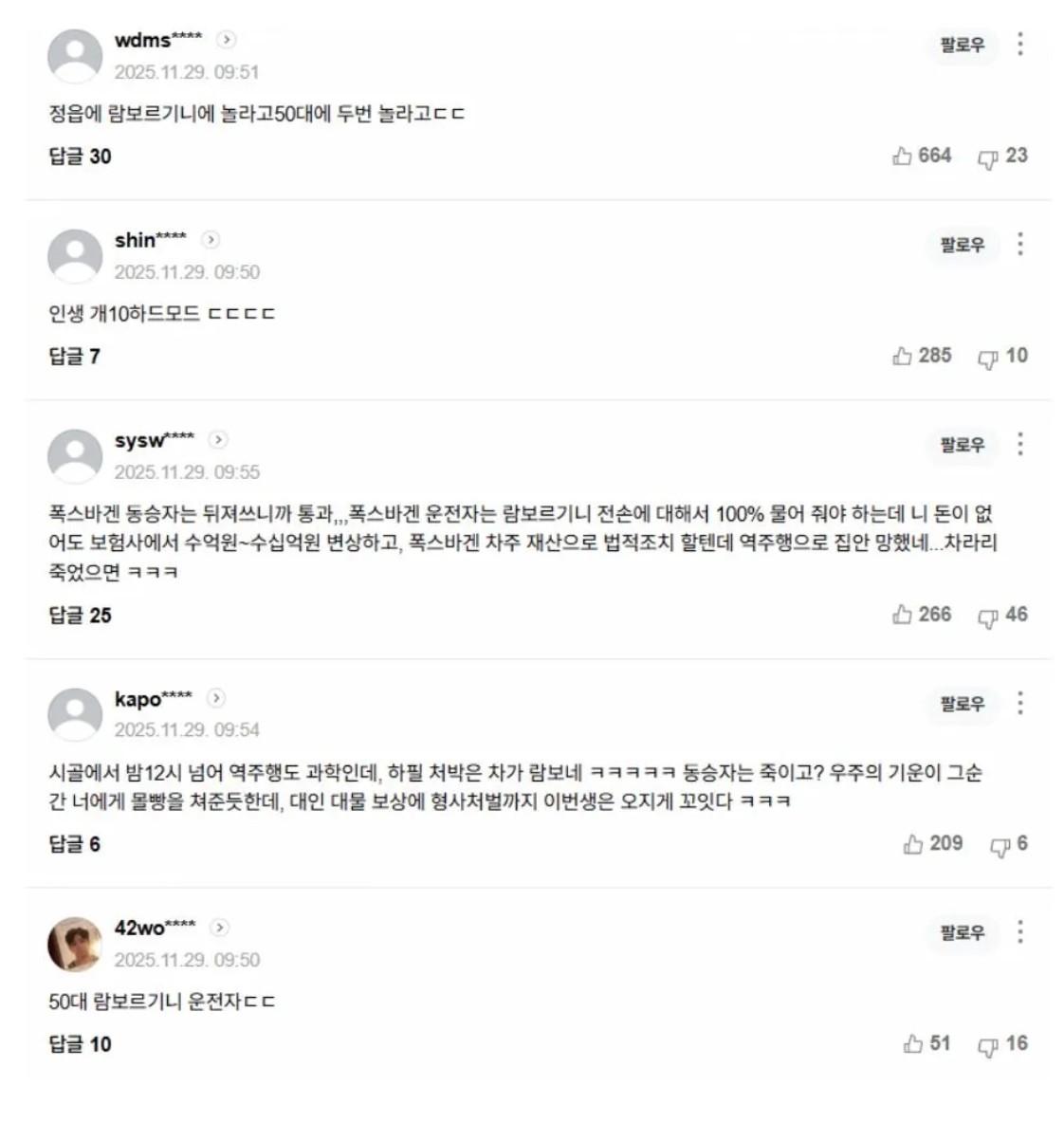Follow user kapo****

point(962,704)
